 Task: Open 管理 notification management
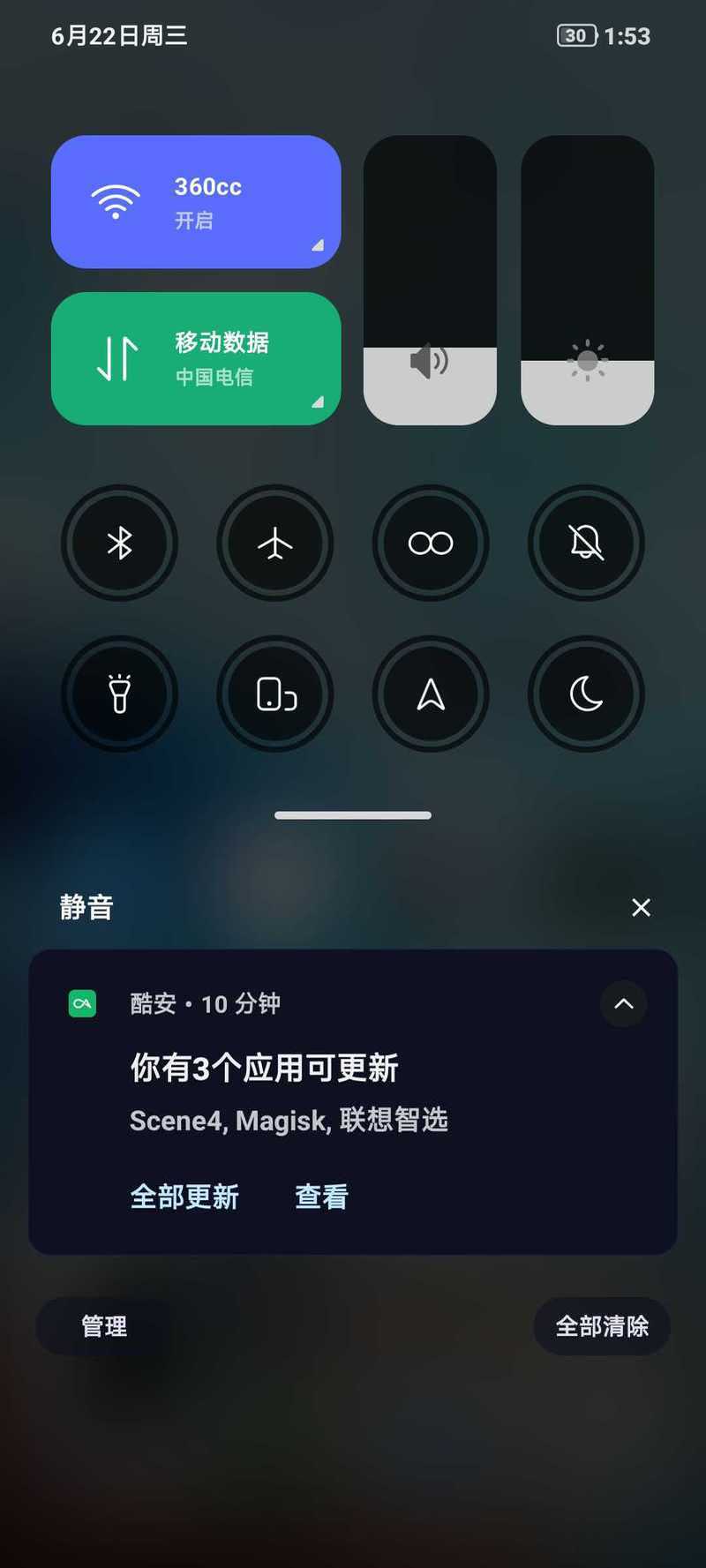(x=104, y=1326)
